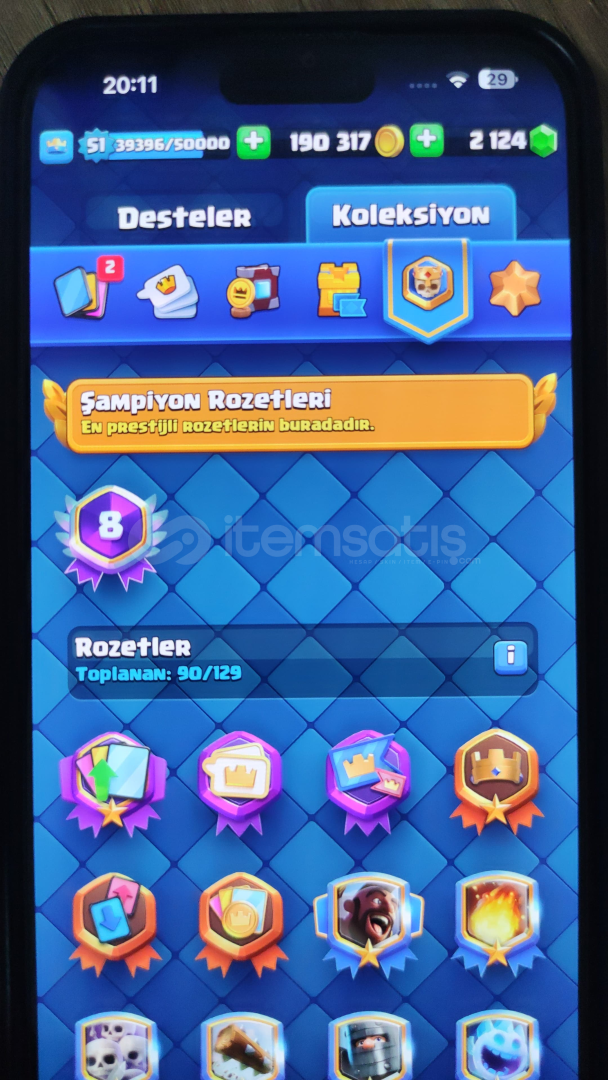Viewport: 608px width, 1080px height.
Task: Open the banners section icon
Action: 253,290
